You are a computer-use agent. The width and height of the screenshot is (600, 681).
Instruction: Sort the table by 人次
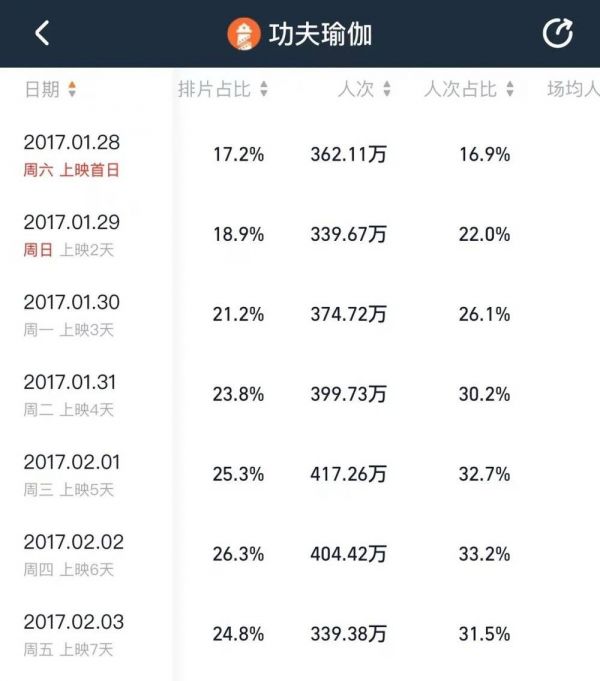(365, 89)
